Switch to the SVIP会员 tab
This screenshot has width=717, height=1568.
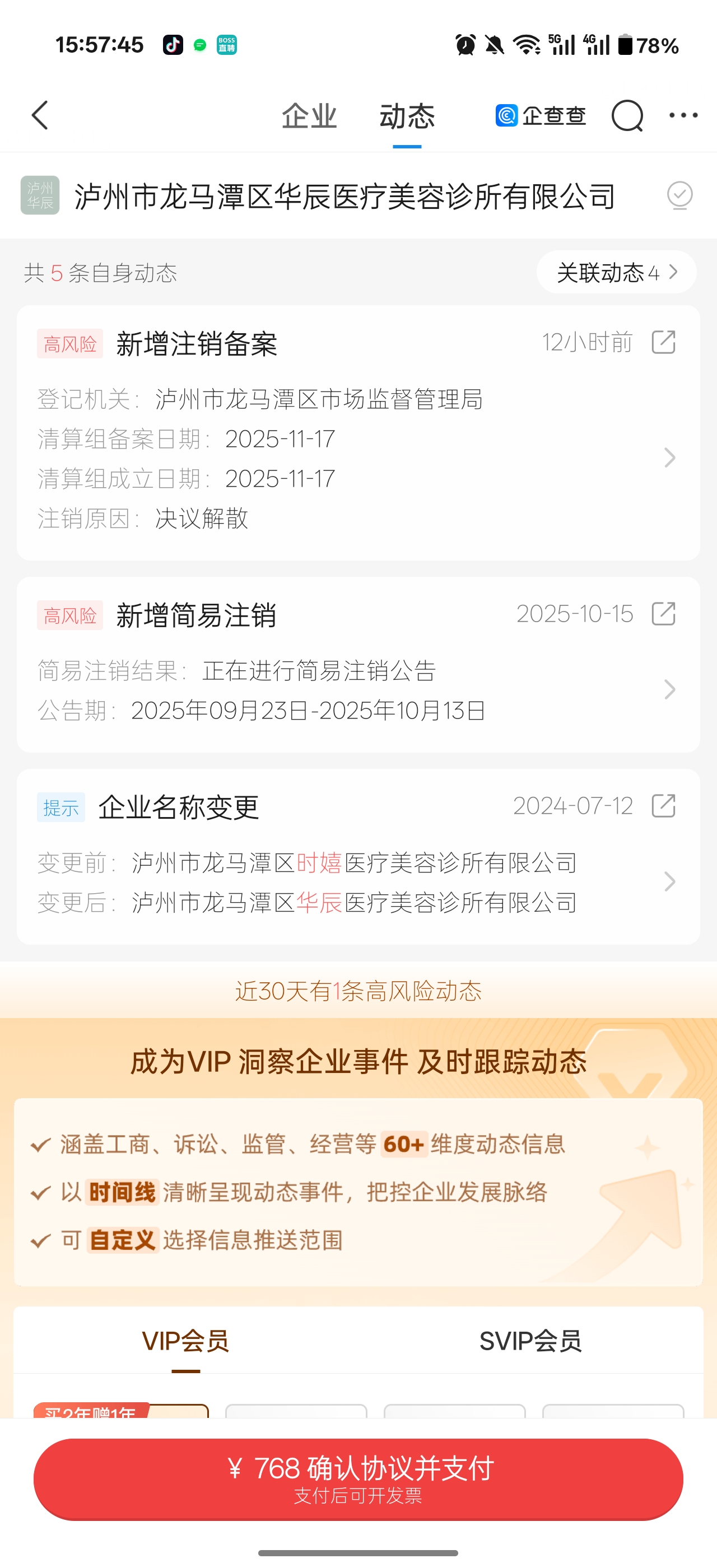530,1341
